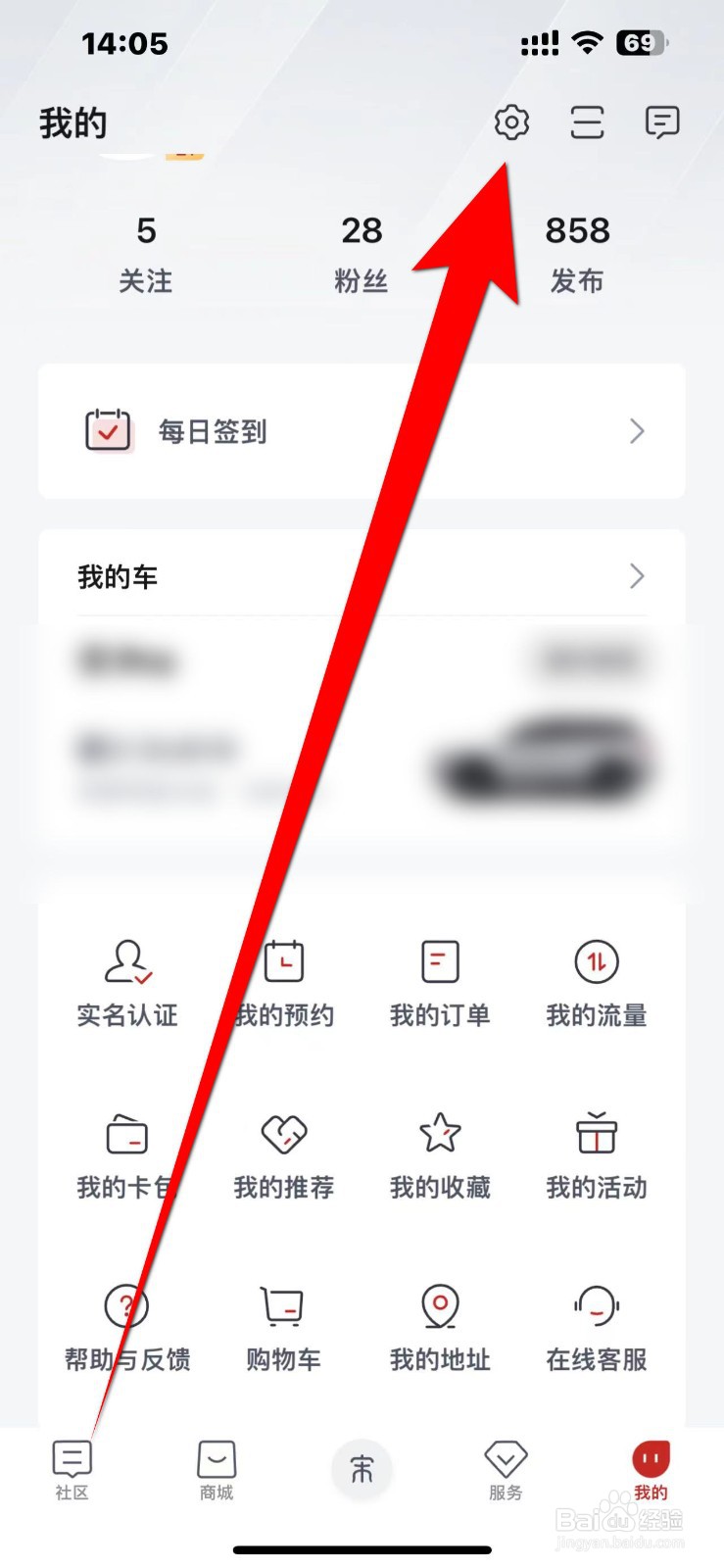Open the 每日签到 daily check-in row chevron
The height and width of the screenshot is (1568, 724).
coord(637,431)
